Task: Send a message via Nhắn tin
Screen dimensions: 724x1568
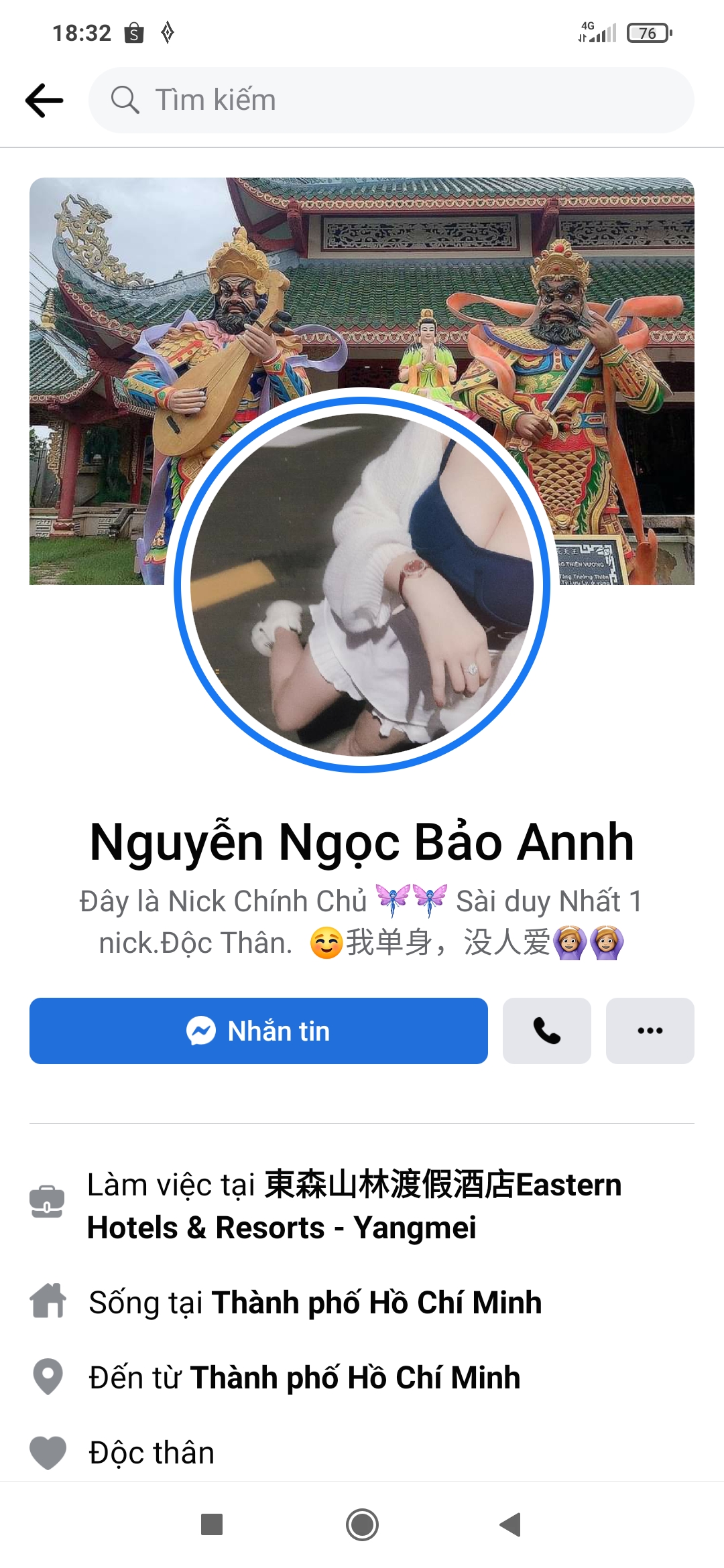Action: coord(259,1031)
